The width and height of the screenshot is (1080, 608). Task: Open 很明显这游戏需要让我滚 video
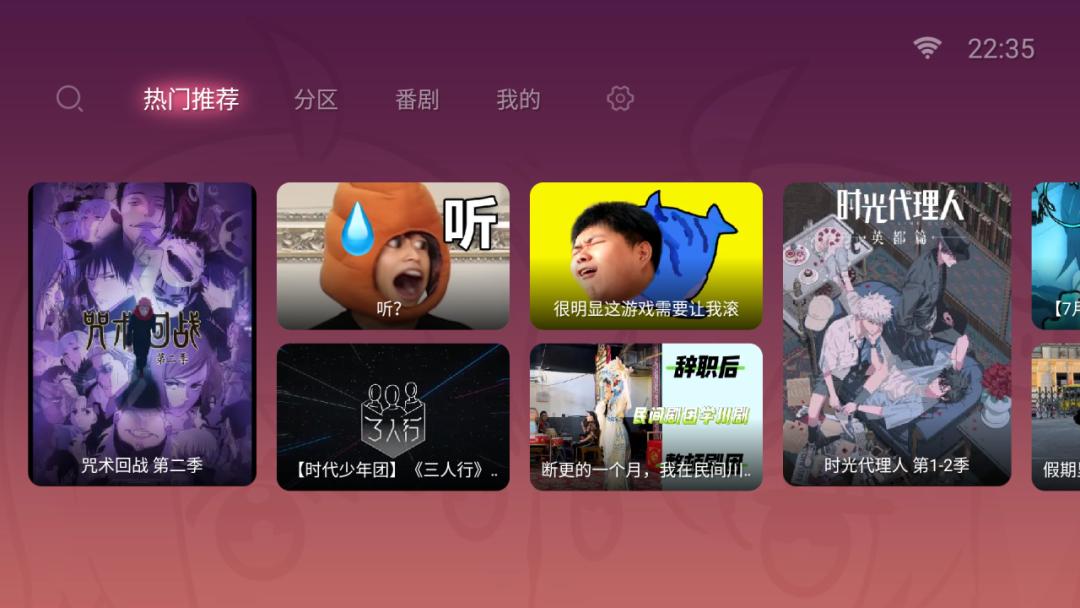(x=646, y=256)
